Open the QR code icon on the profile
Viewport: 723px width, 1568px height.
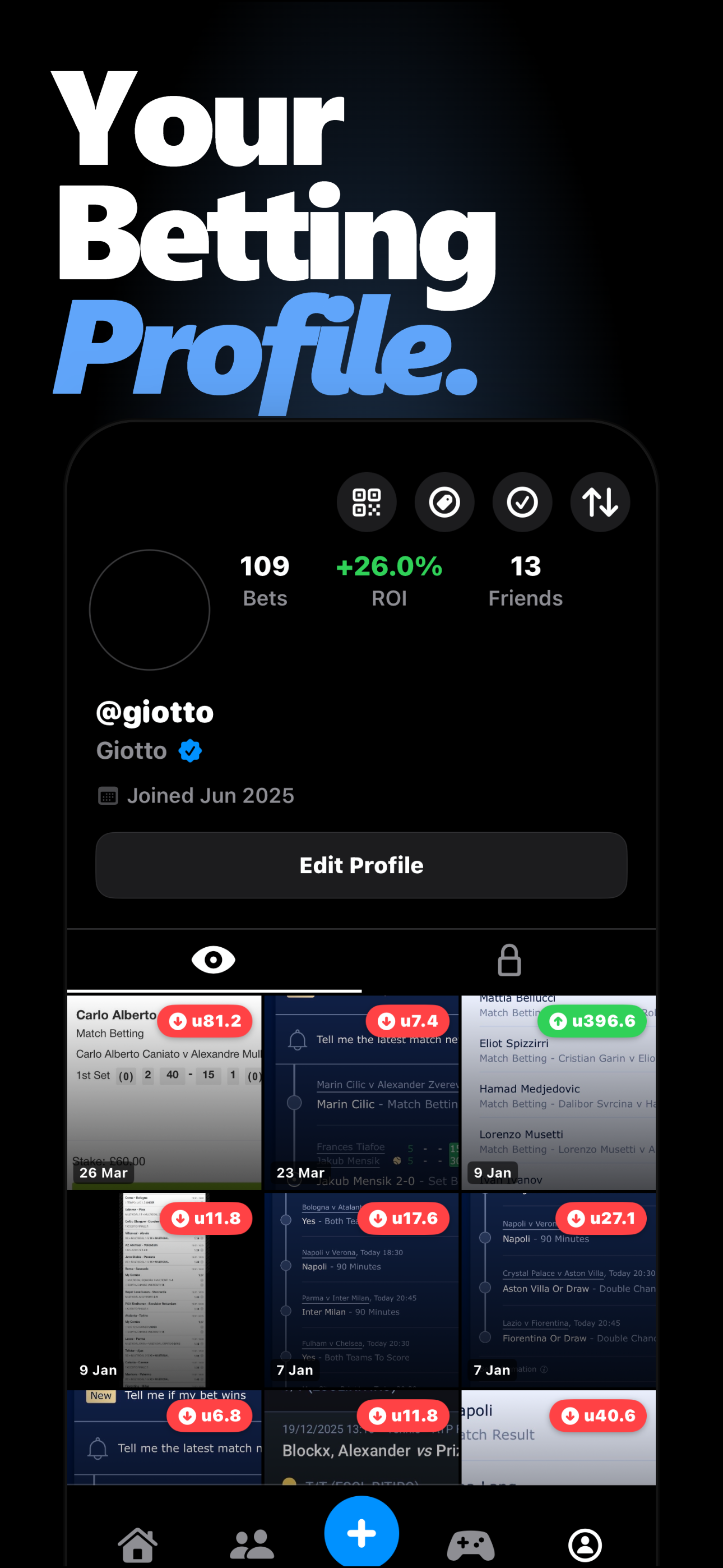pyautogui.click(x=367, y=502)
